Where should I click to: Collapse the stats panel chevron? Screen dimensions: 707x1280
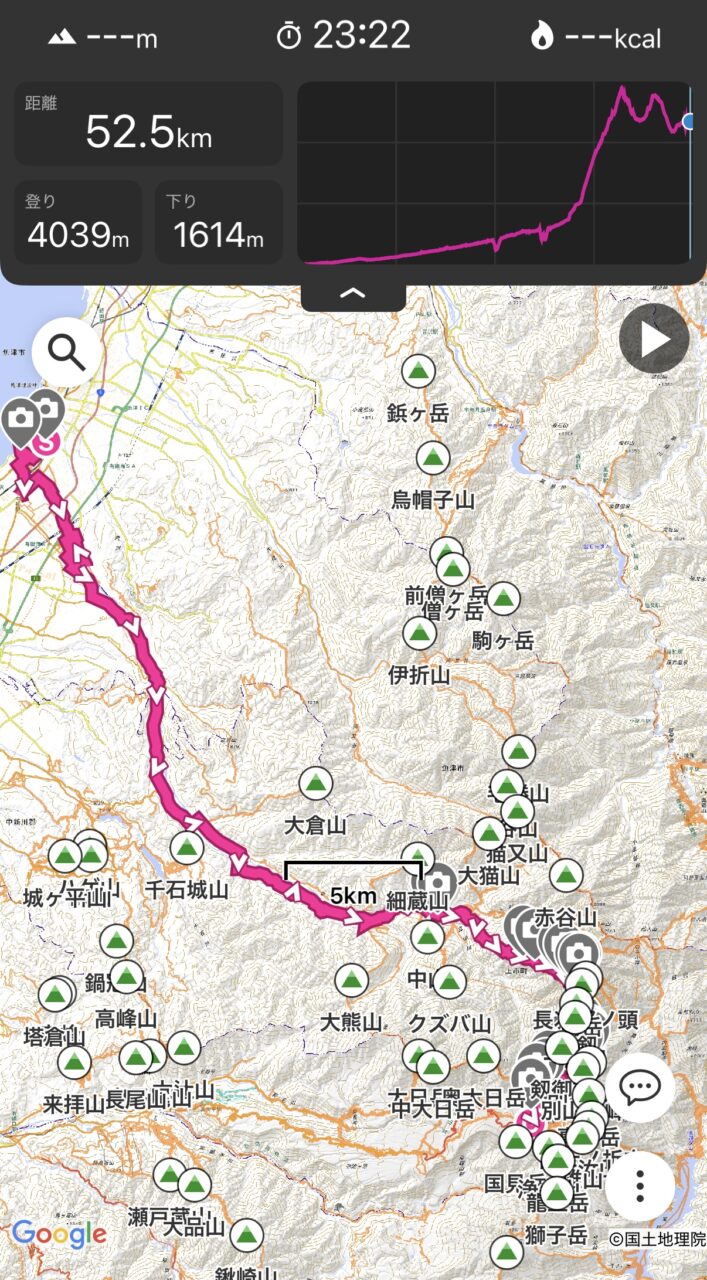[x=353, y=294]
